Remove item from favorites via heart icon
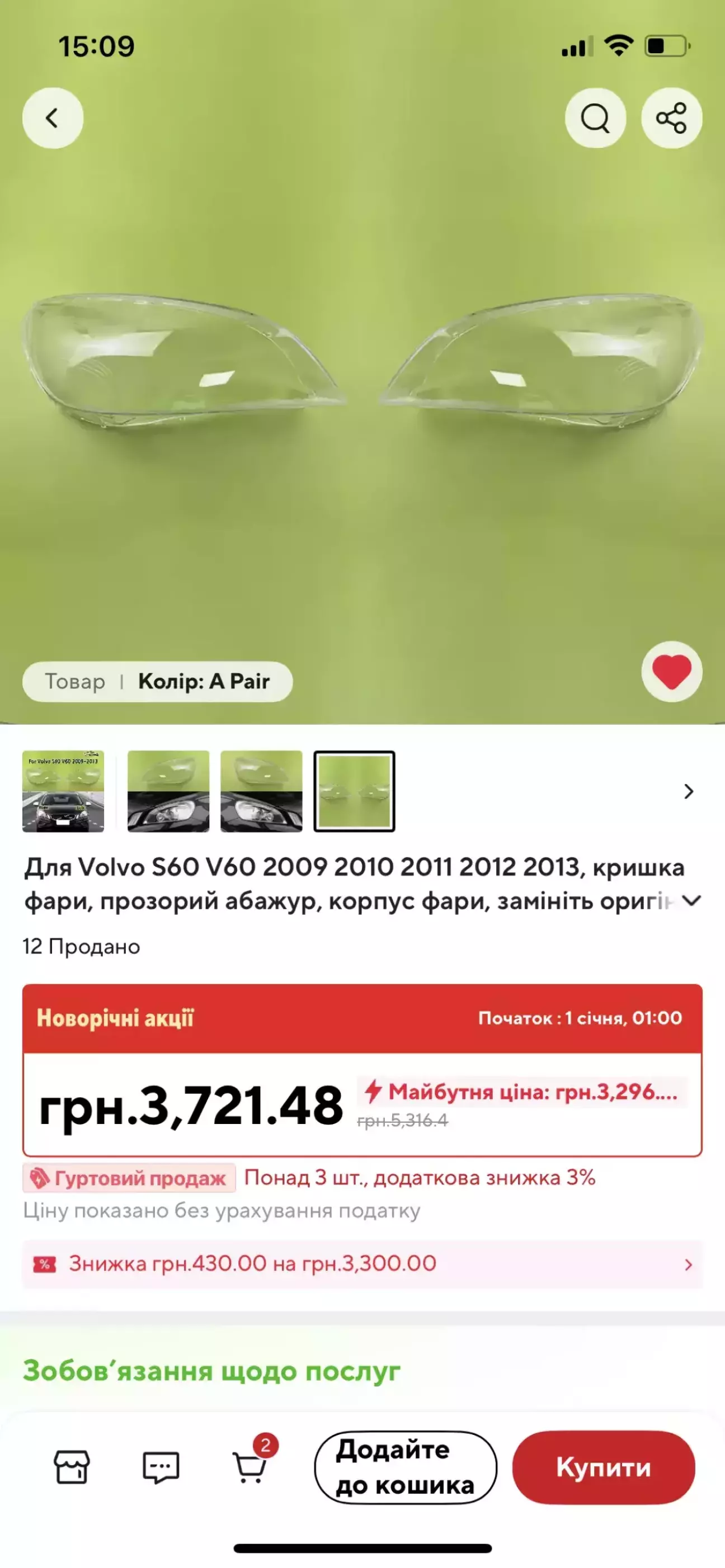Viewport: 725px width, 1568px height. click(x=671, y=672)
